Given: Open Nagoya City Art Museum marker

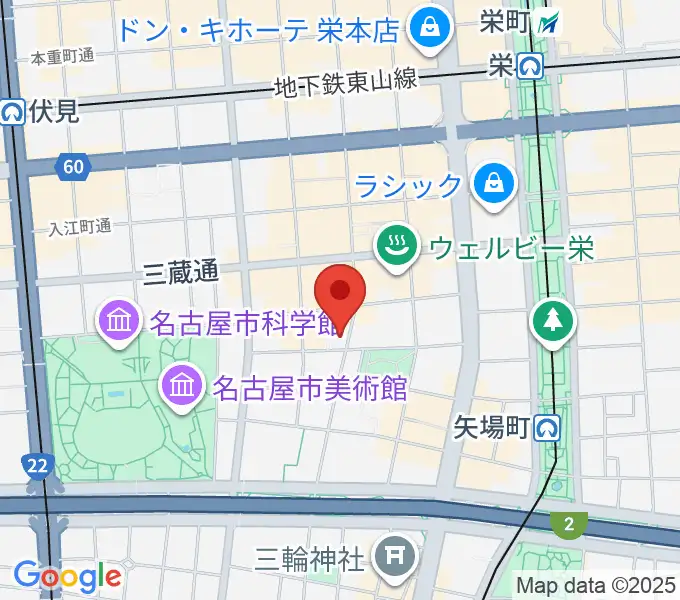Looking at the screenshot, I should pyautogui.click(x=181, y=385).
